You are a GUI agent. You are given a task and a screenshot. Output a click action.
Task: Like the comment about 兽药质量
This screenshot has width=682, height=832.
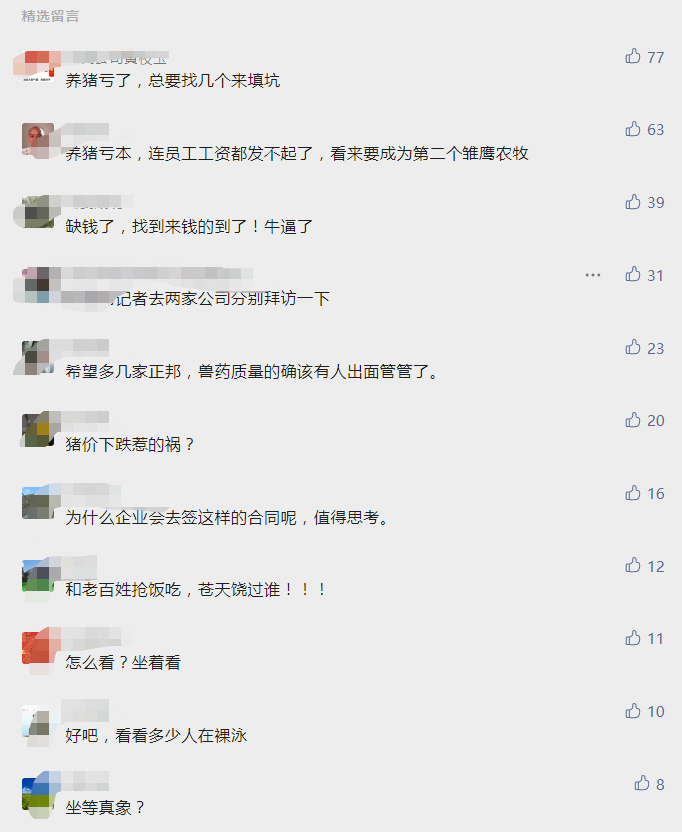633,347
